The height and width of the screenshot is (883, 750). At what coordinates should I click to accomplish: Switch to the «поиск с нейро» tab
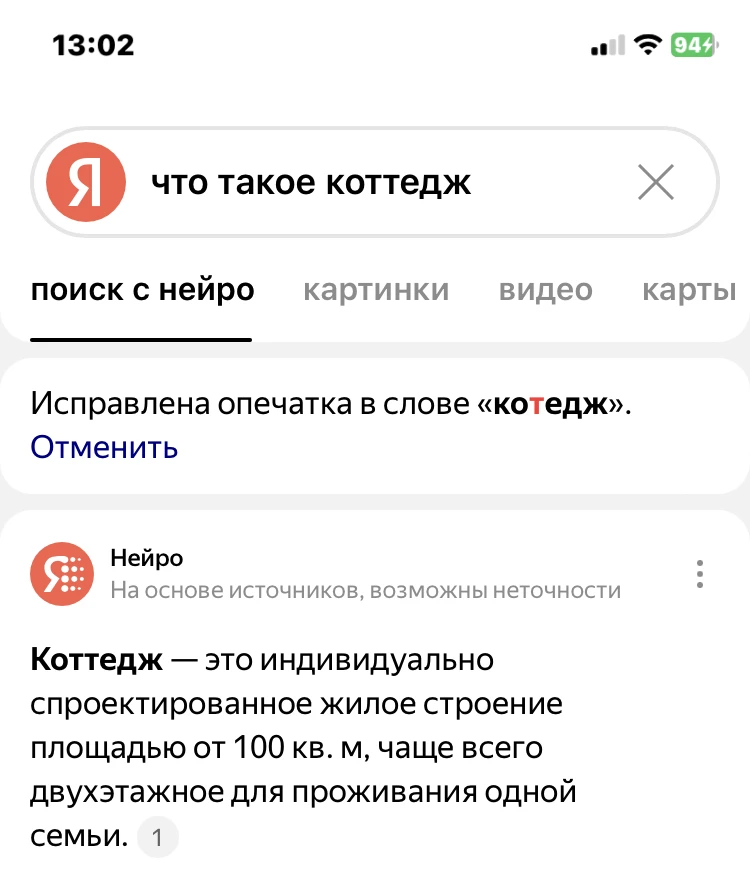tap(142, 291)
